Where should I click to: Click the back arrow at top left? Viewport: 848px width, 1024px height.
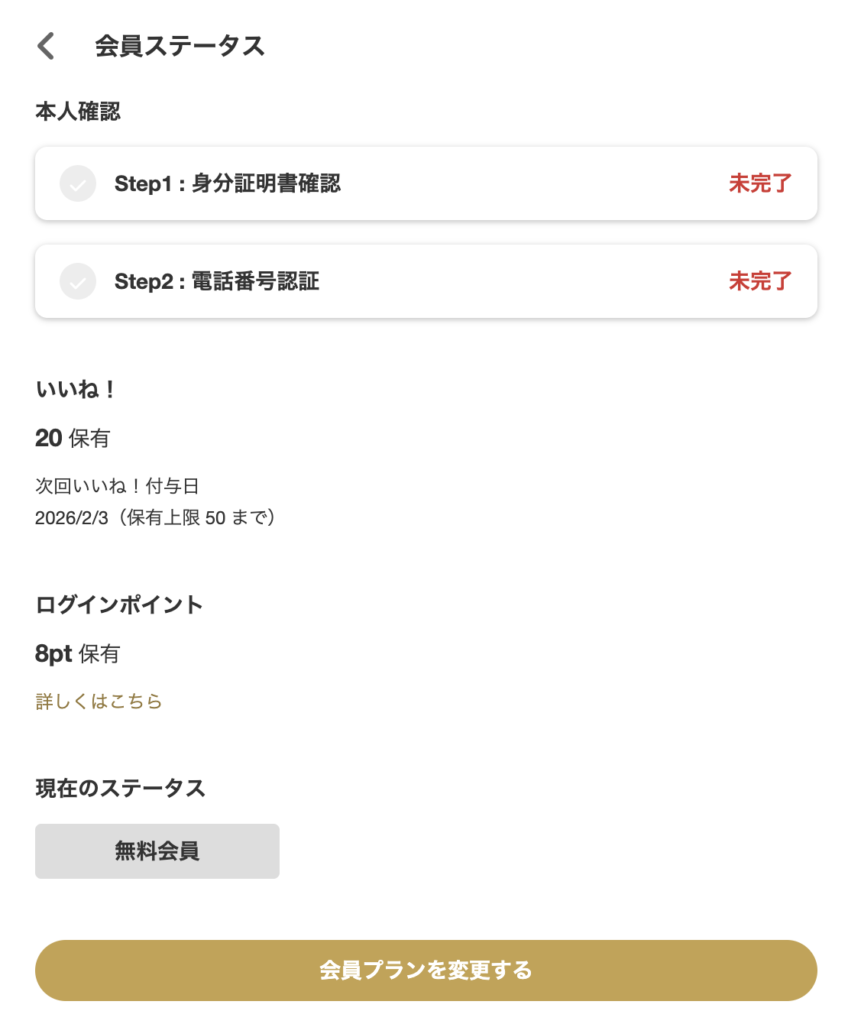(44, 44)
